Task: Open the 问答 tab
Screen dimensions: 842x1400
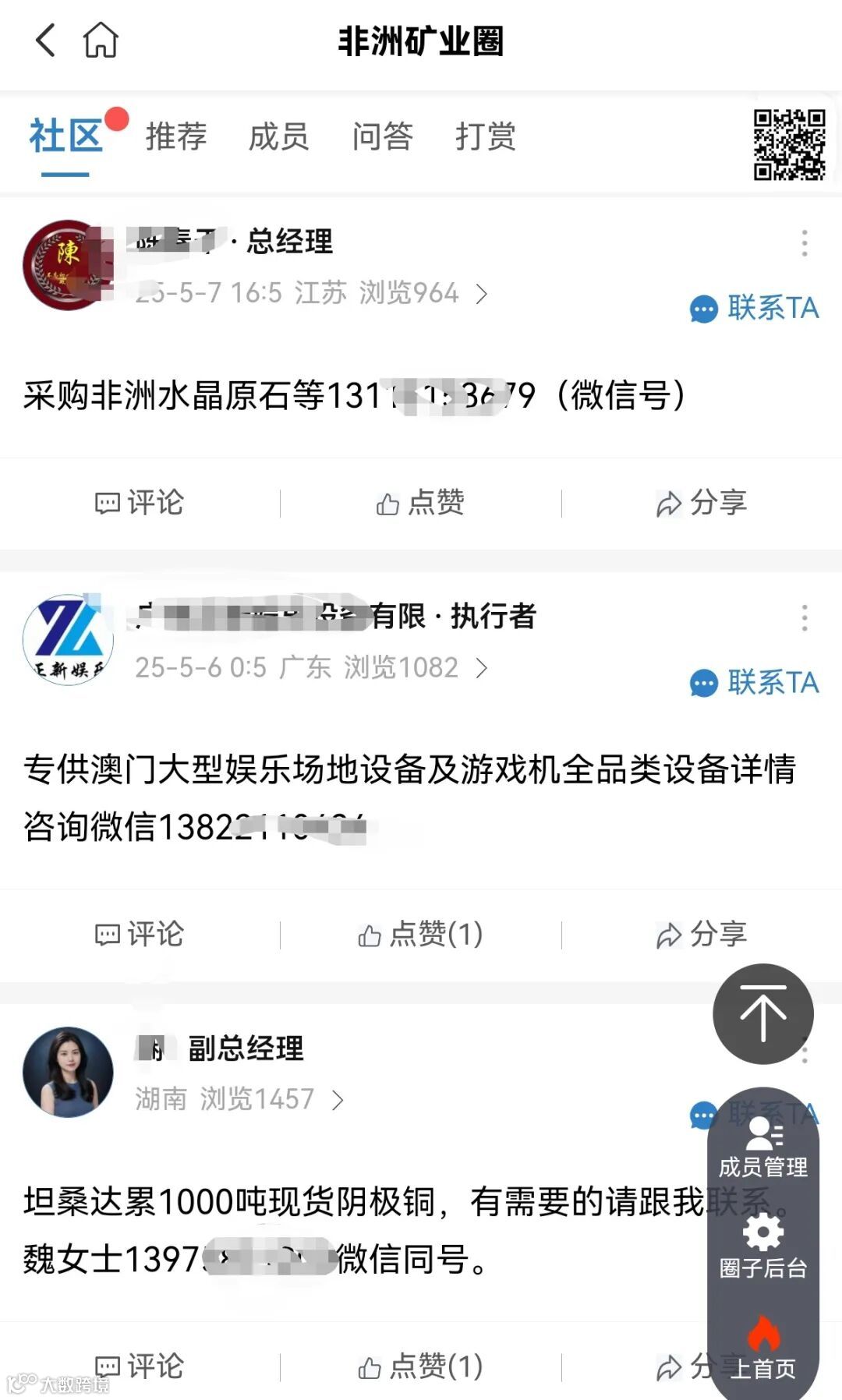Action: click(382, 136)
